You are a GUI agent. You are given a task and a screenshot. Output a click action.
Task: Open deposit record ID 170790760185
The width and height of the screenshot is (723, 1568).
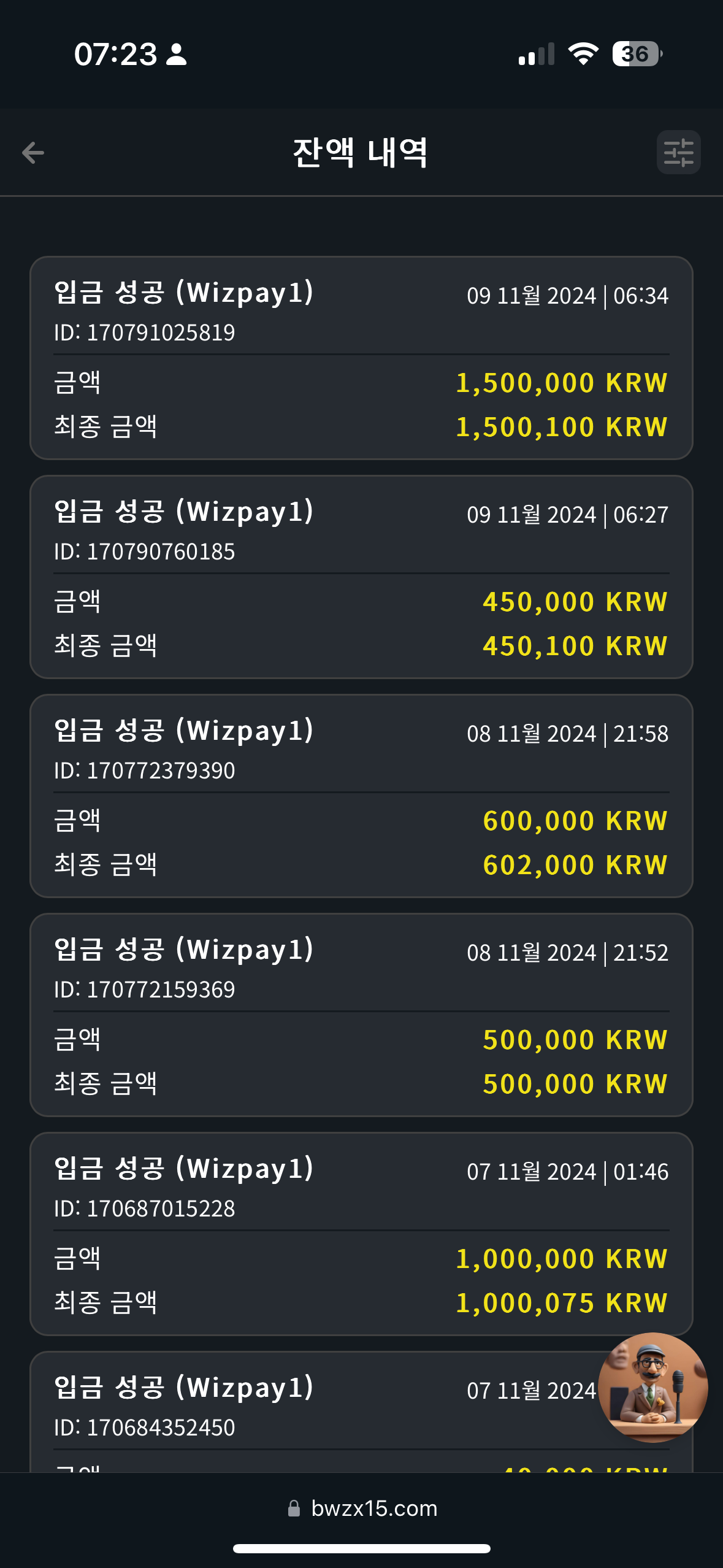(x=361, y=577)
